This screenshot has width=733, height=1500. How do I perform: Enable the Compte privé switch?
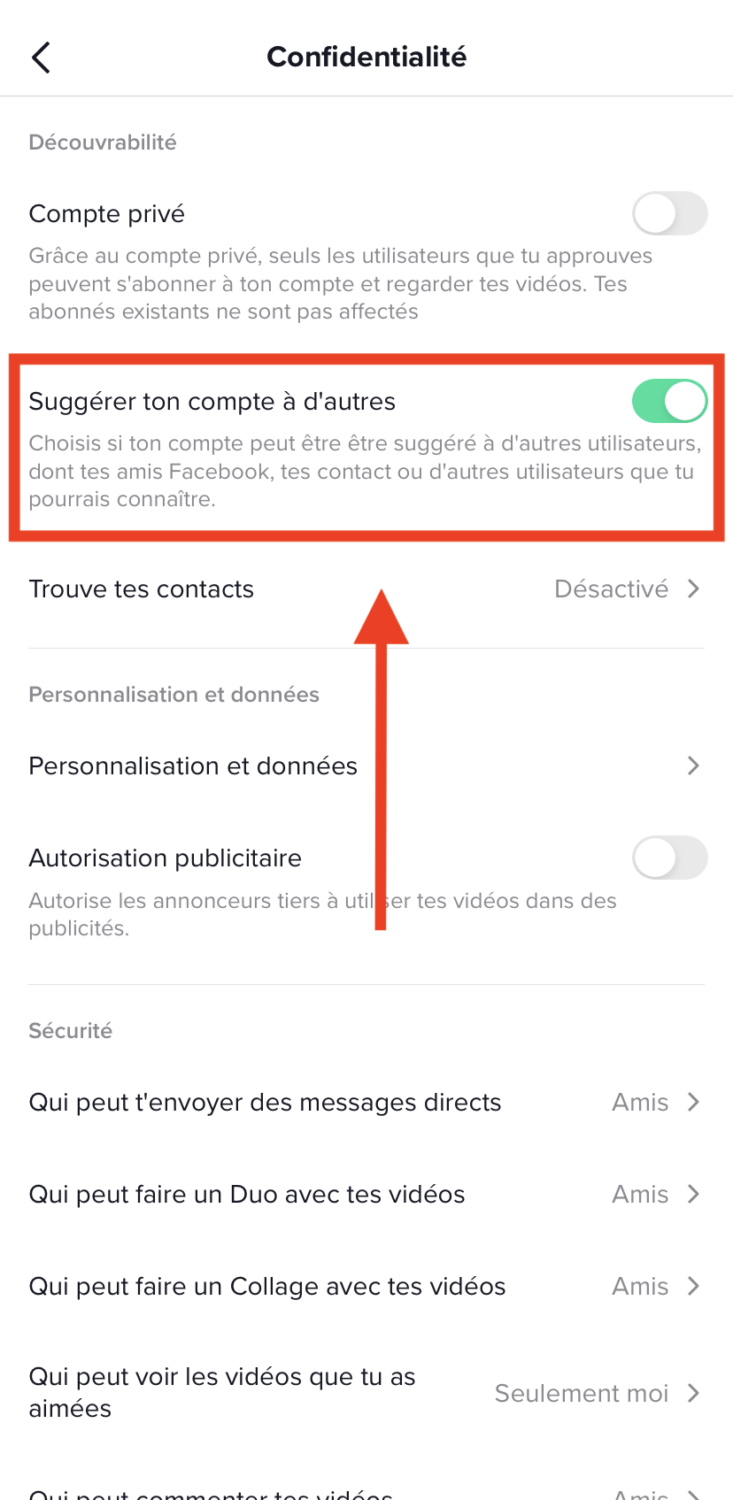coord(669,214)
